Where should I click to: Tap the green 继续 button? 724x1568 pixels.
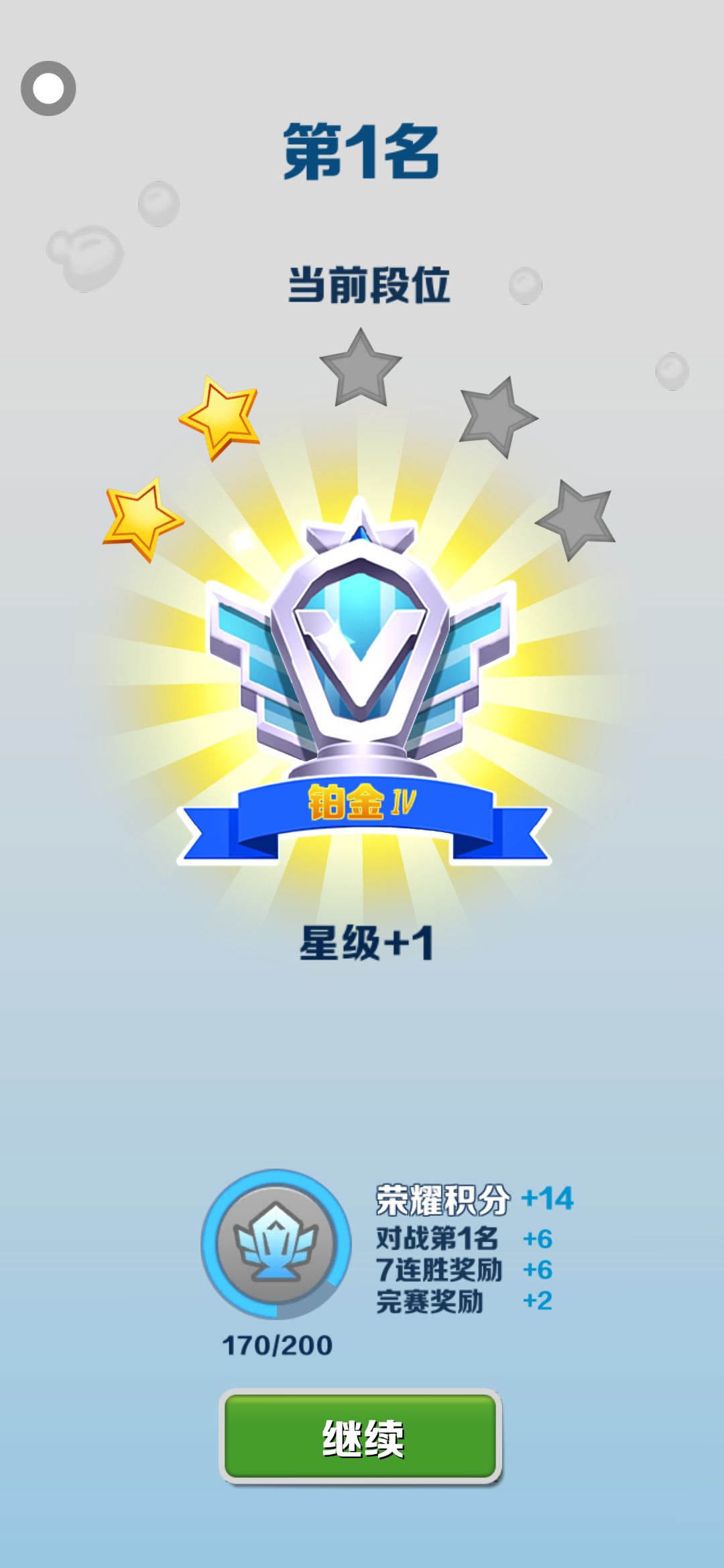point(361,1436)
